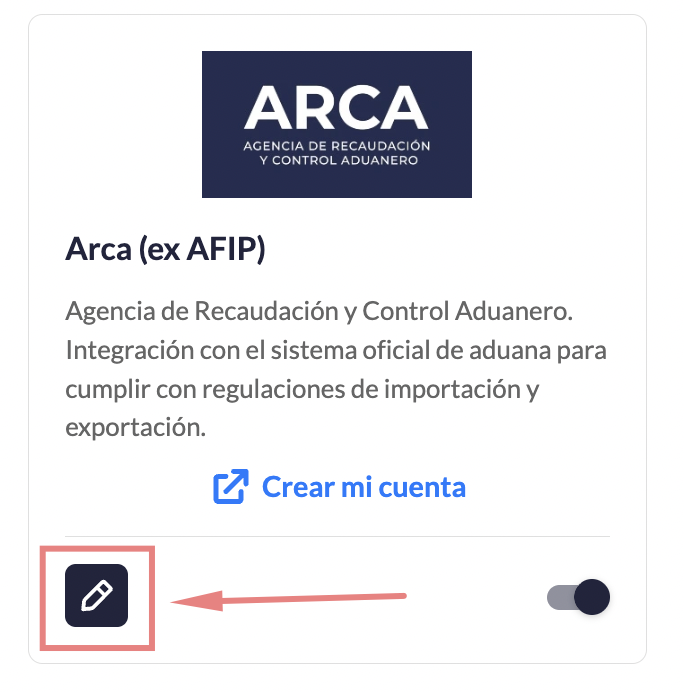684x692 pixels.
Task: Toggle the Arca integration switch
Action: pyautogui.click(x=579, y=598)
